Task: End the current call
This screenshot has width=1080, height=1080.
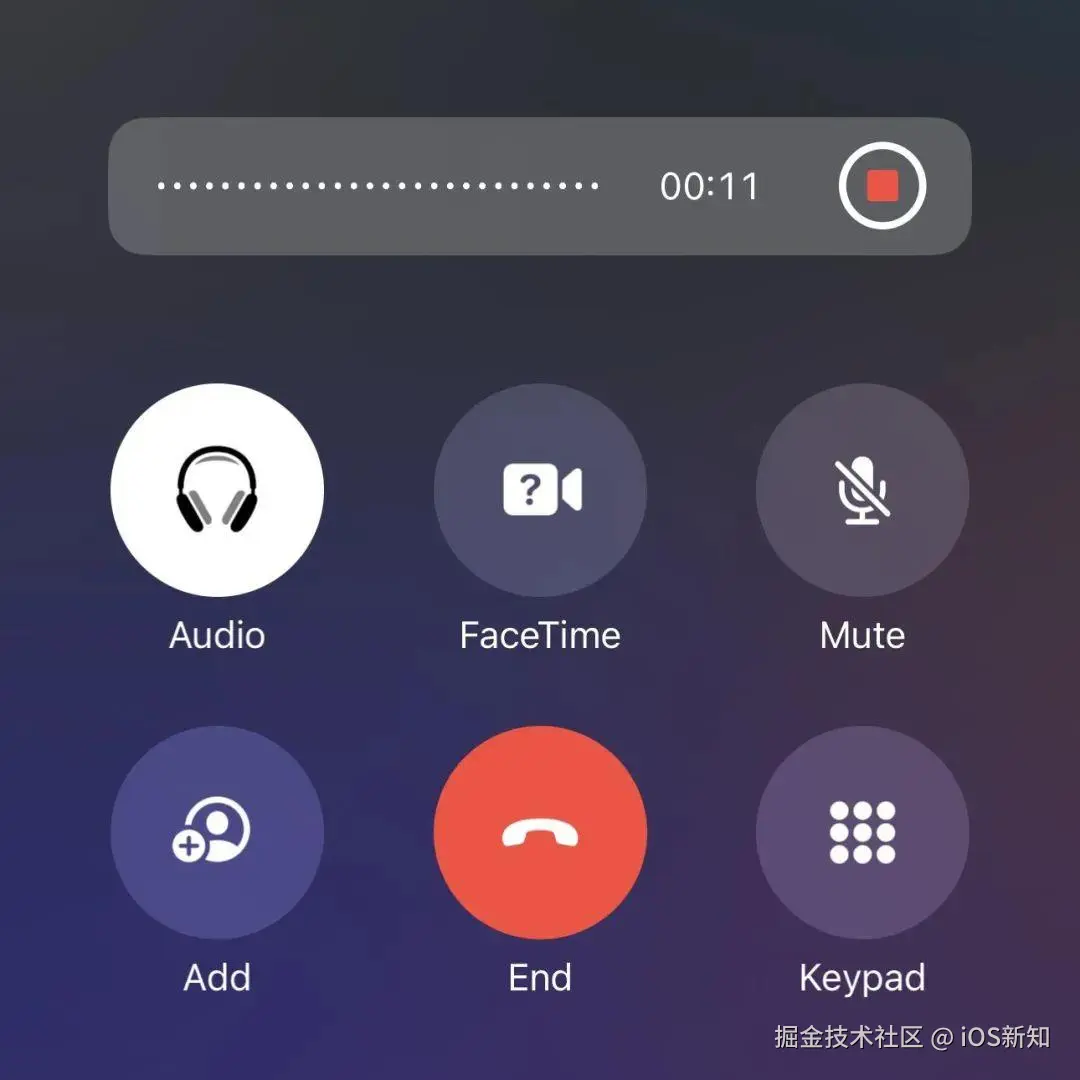Action: (540, 832)
